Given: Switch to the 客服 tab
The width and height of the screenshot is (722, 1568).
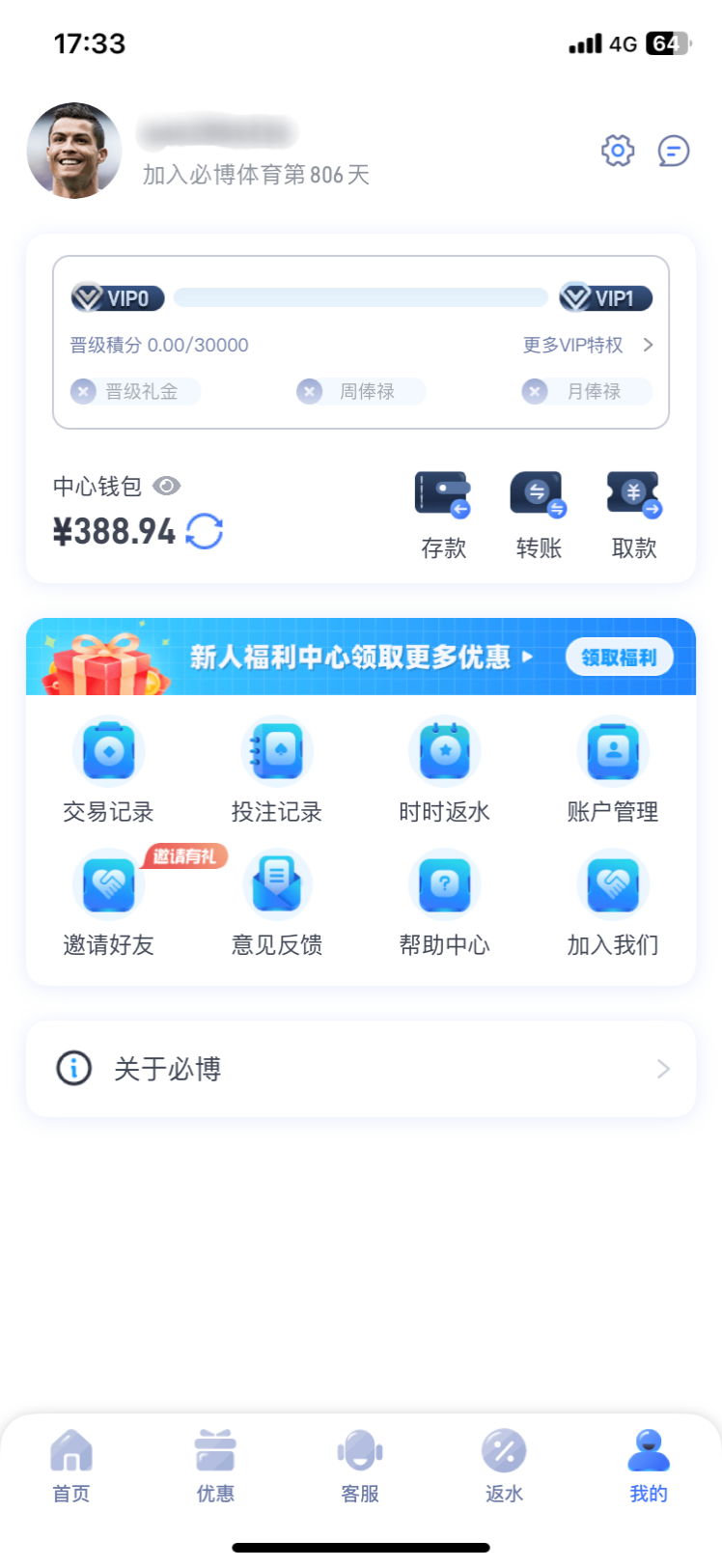Looking at the screenshot, I should pos(360,1466).
